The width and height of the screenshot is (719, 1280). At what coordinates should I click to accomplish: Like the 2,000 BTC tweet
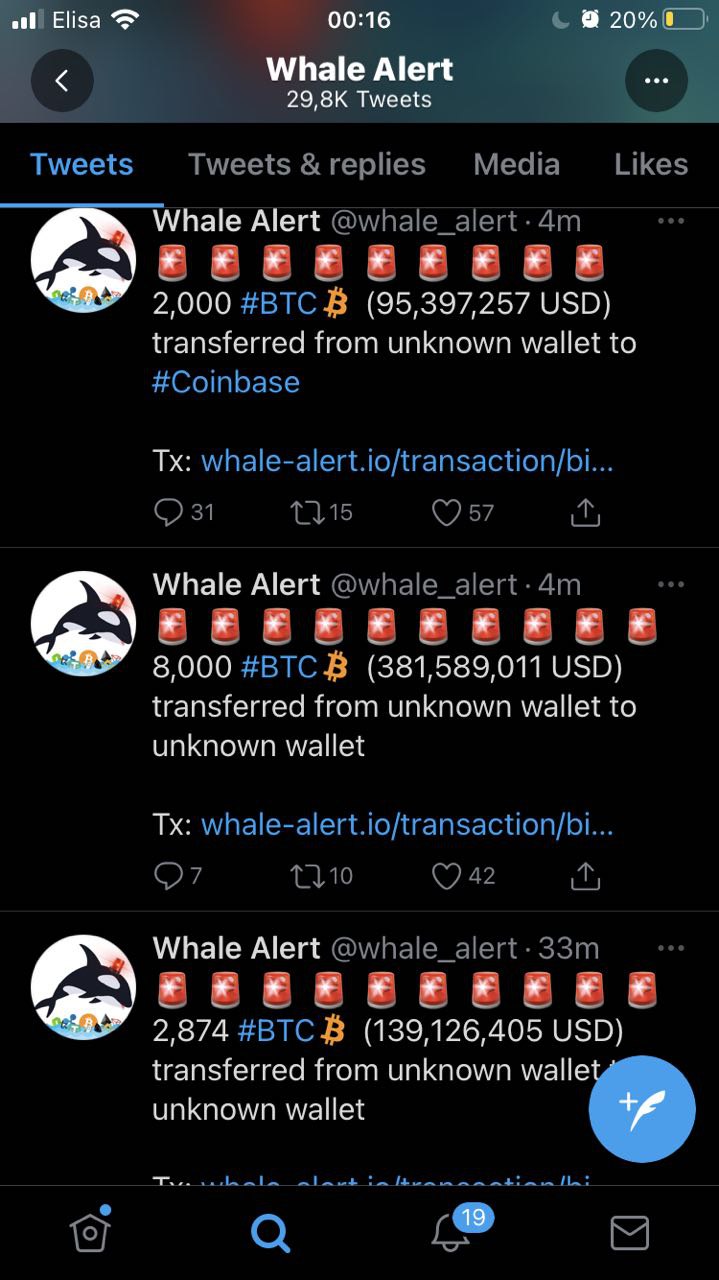click(x=446, y=513)
